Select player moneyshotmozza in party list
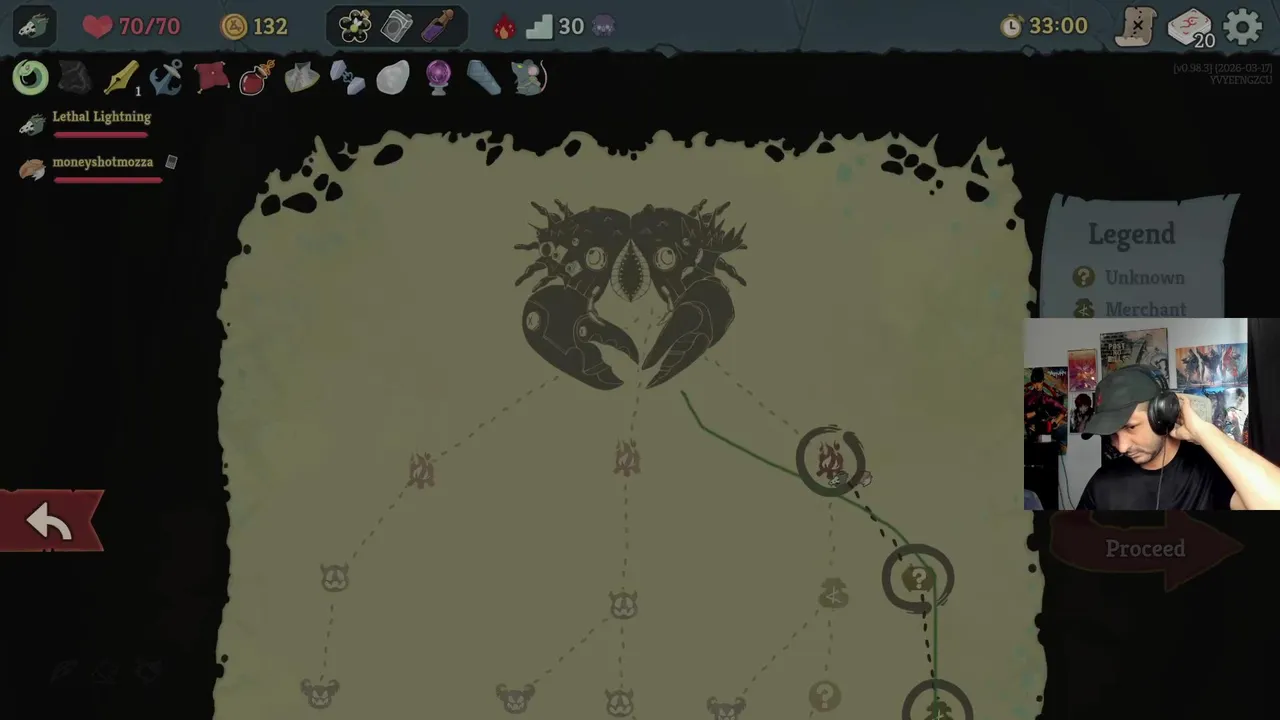1280x720 pixels. coord(102,162)
